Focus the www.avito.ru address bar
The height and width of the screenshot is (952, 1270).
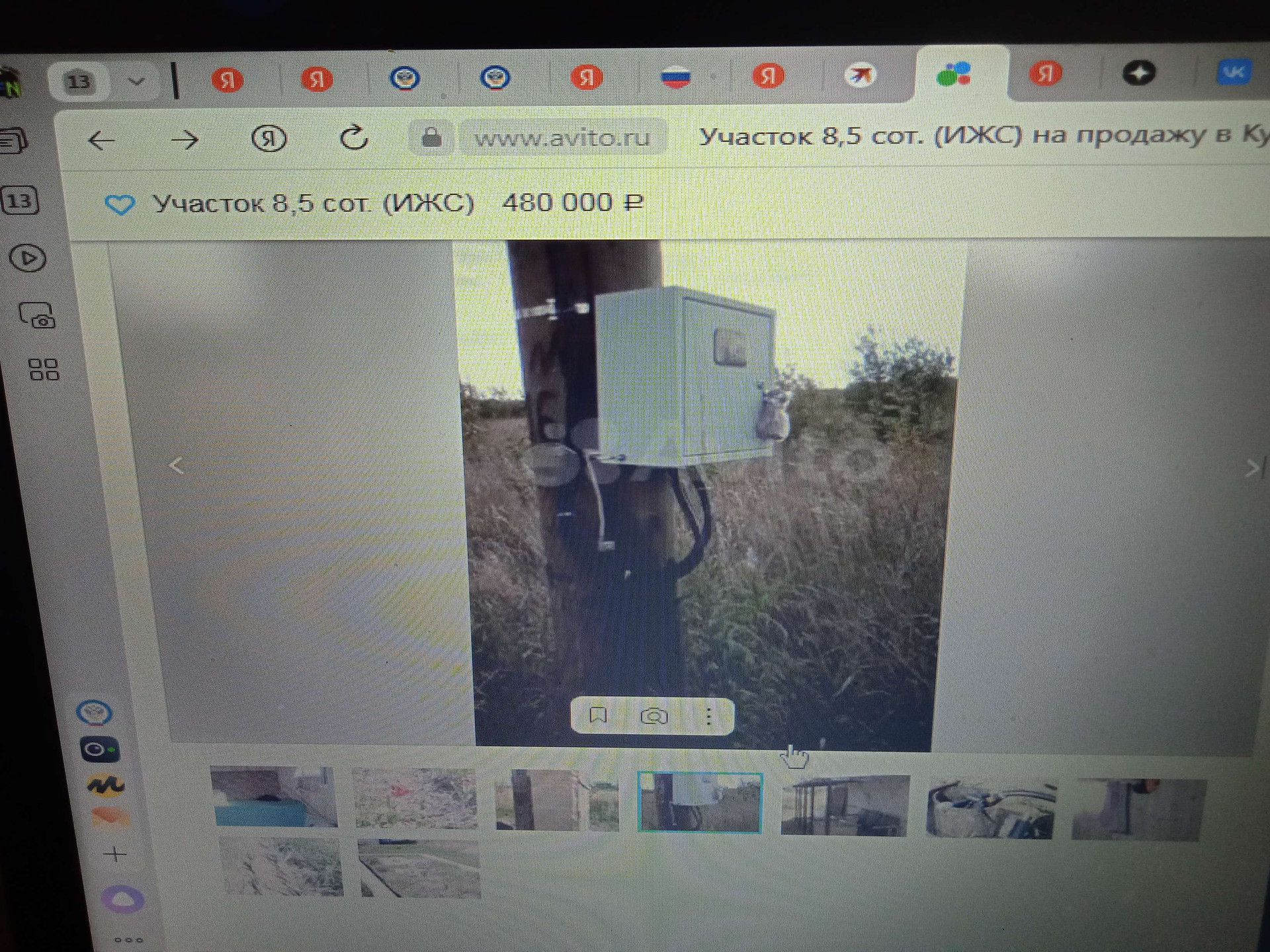tap(562, 138)
